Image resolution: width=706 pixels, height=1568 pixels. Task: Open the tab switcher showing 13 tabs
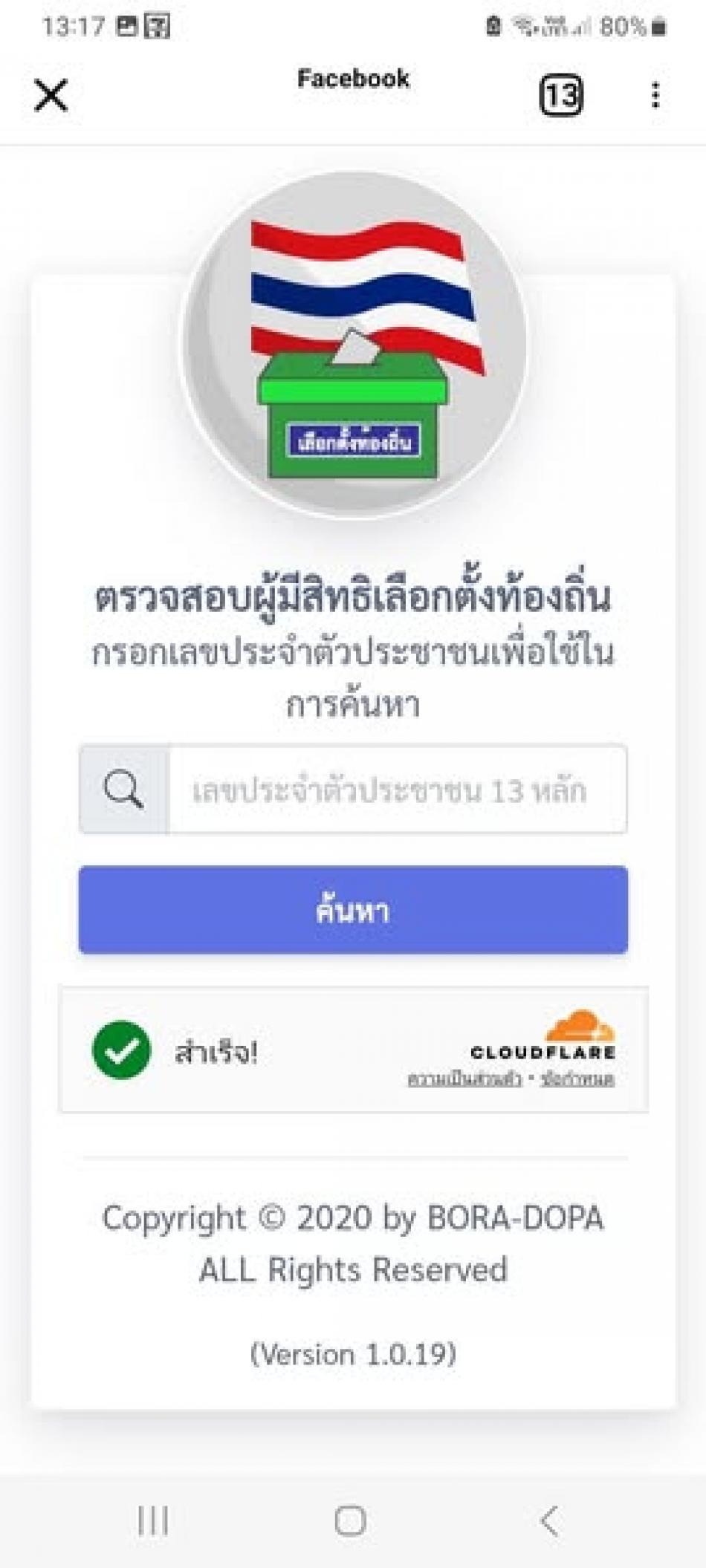561,95
